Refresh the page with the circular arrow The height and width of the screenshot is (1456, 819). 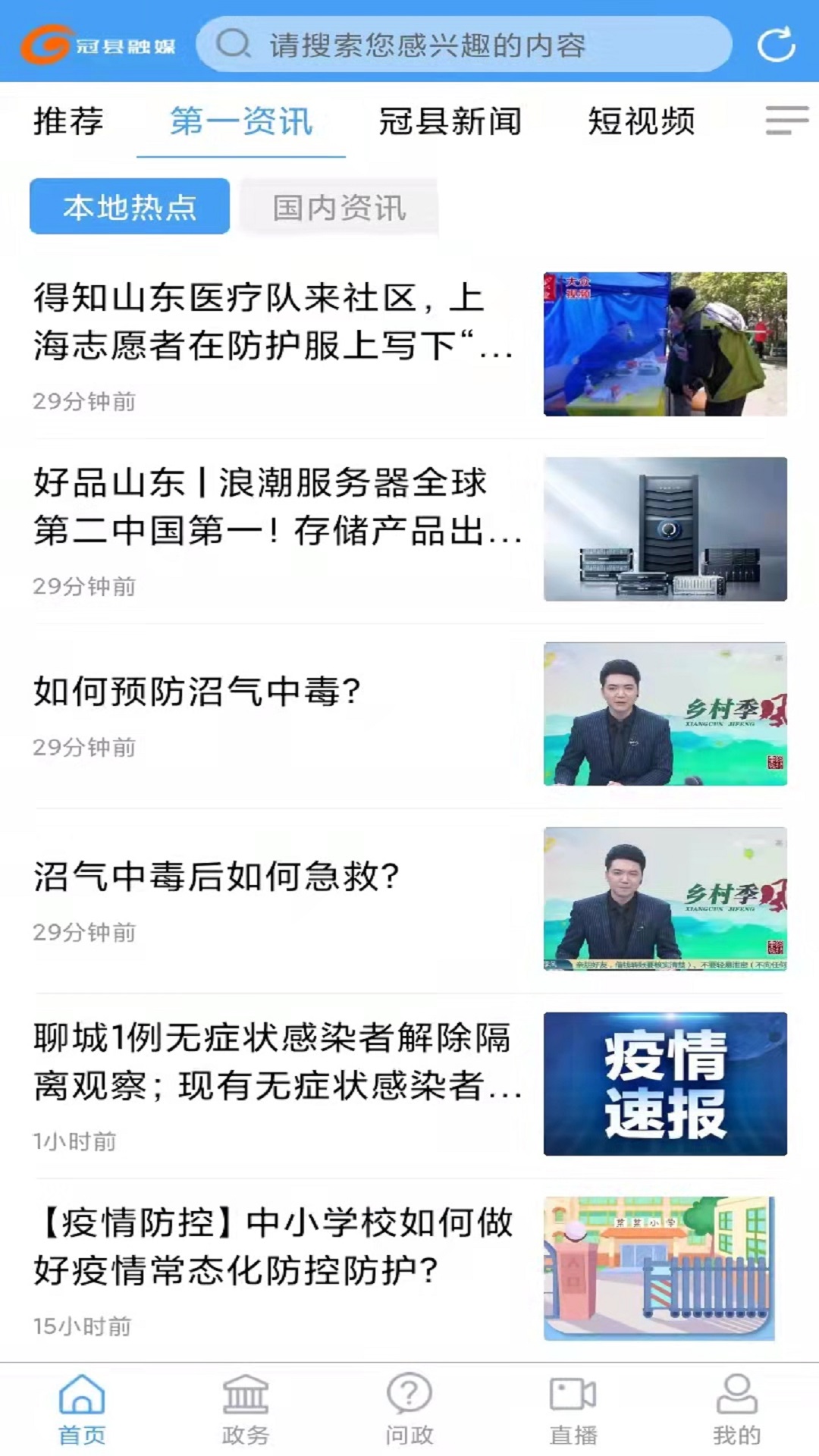click(x=776, y=44)
